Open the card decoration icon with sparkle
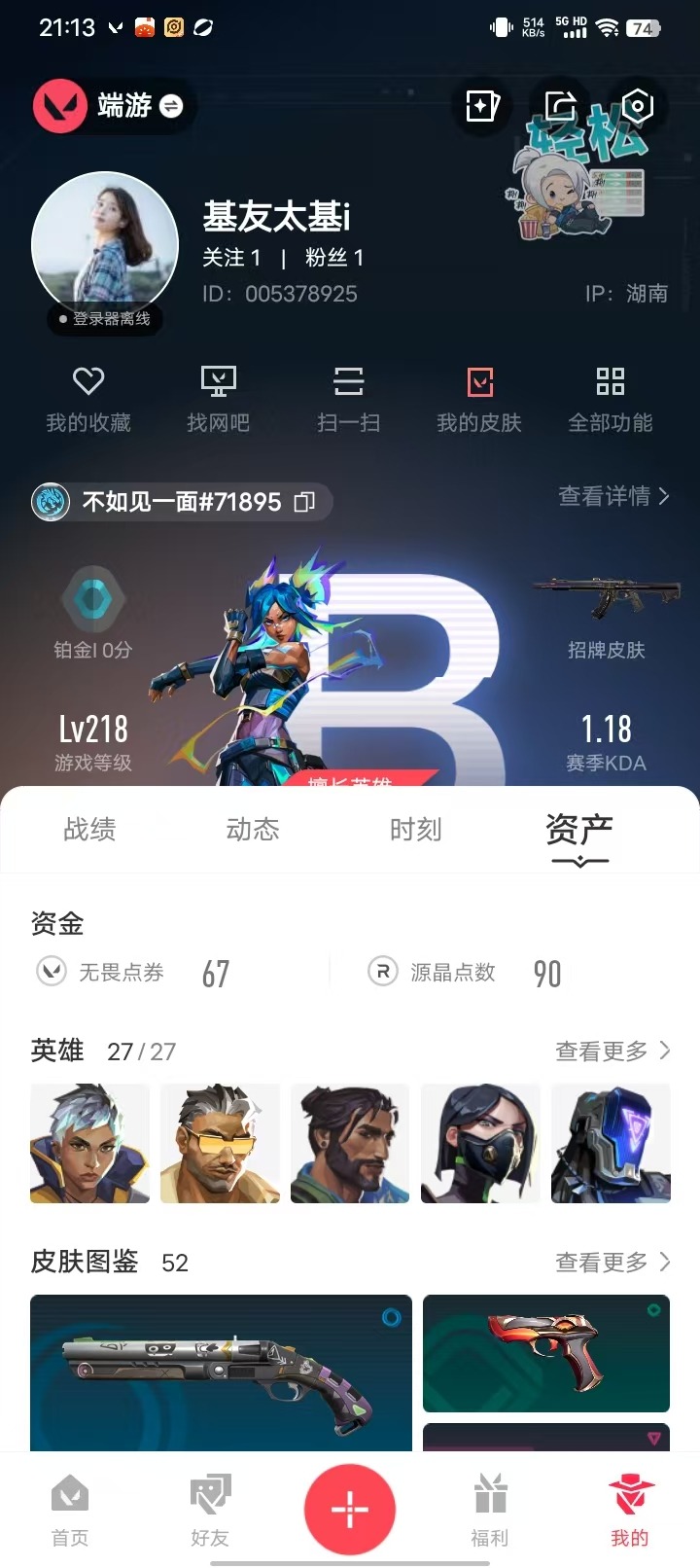The image size is (700, 1568). point(482,105)
